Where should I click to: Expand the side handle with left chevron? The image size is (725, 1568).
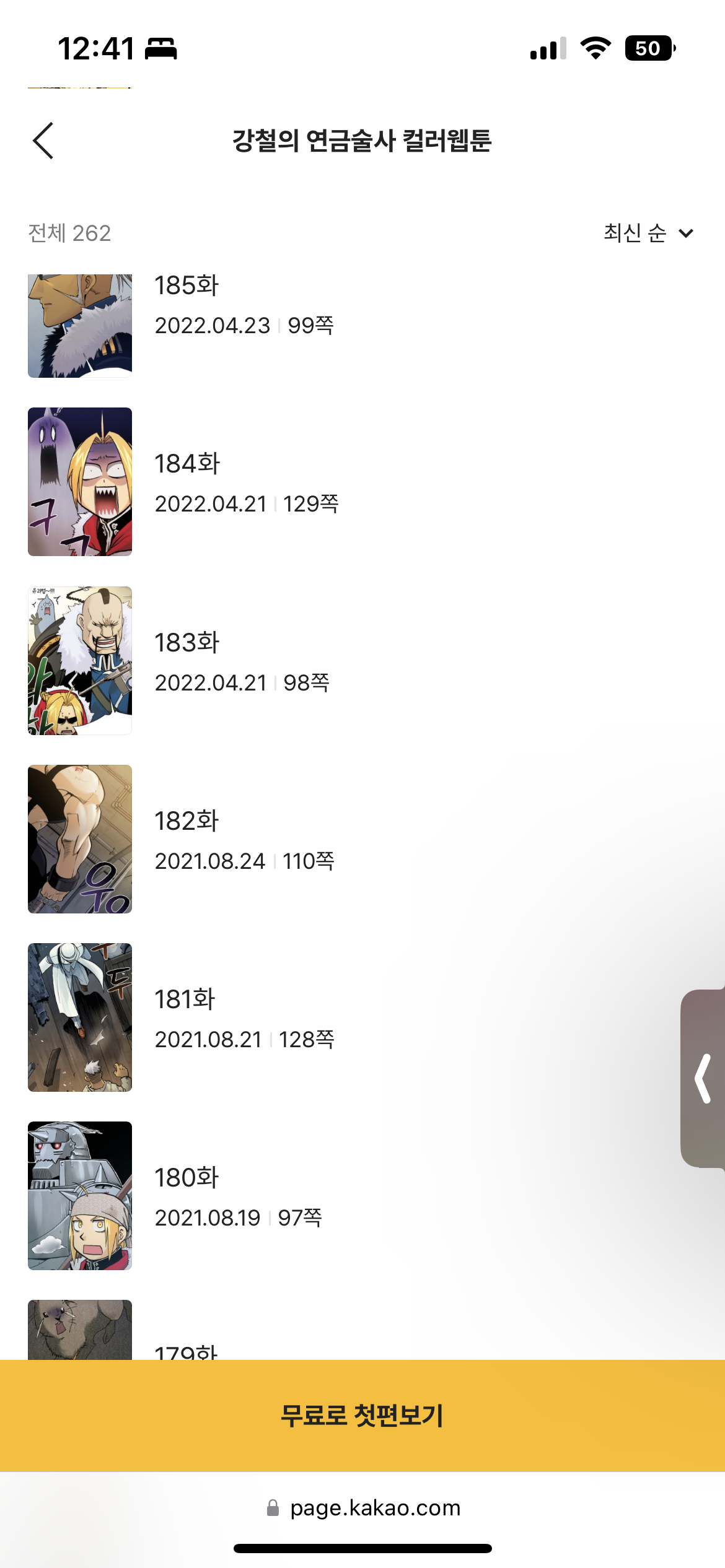[703, 1079]
